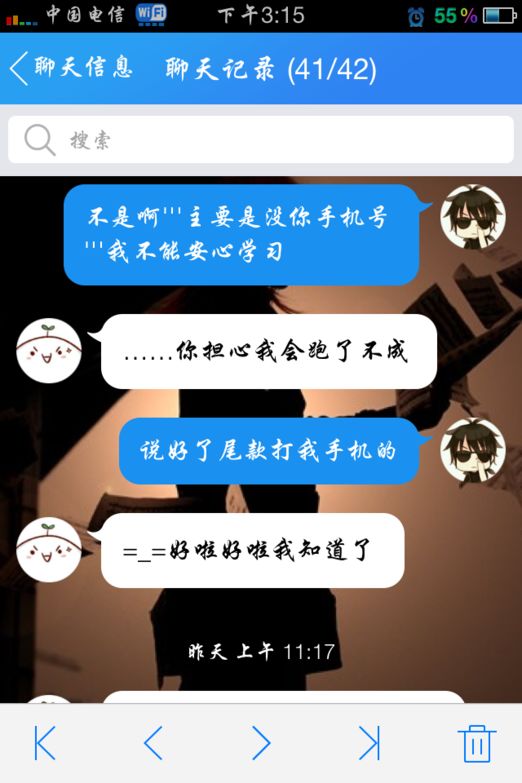Open sunglasses avatar beside 说好了尾款打我手机的
The image size is (522, 783).
pyautogui.click(x=473, y=450)
